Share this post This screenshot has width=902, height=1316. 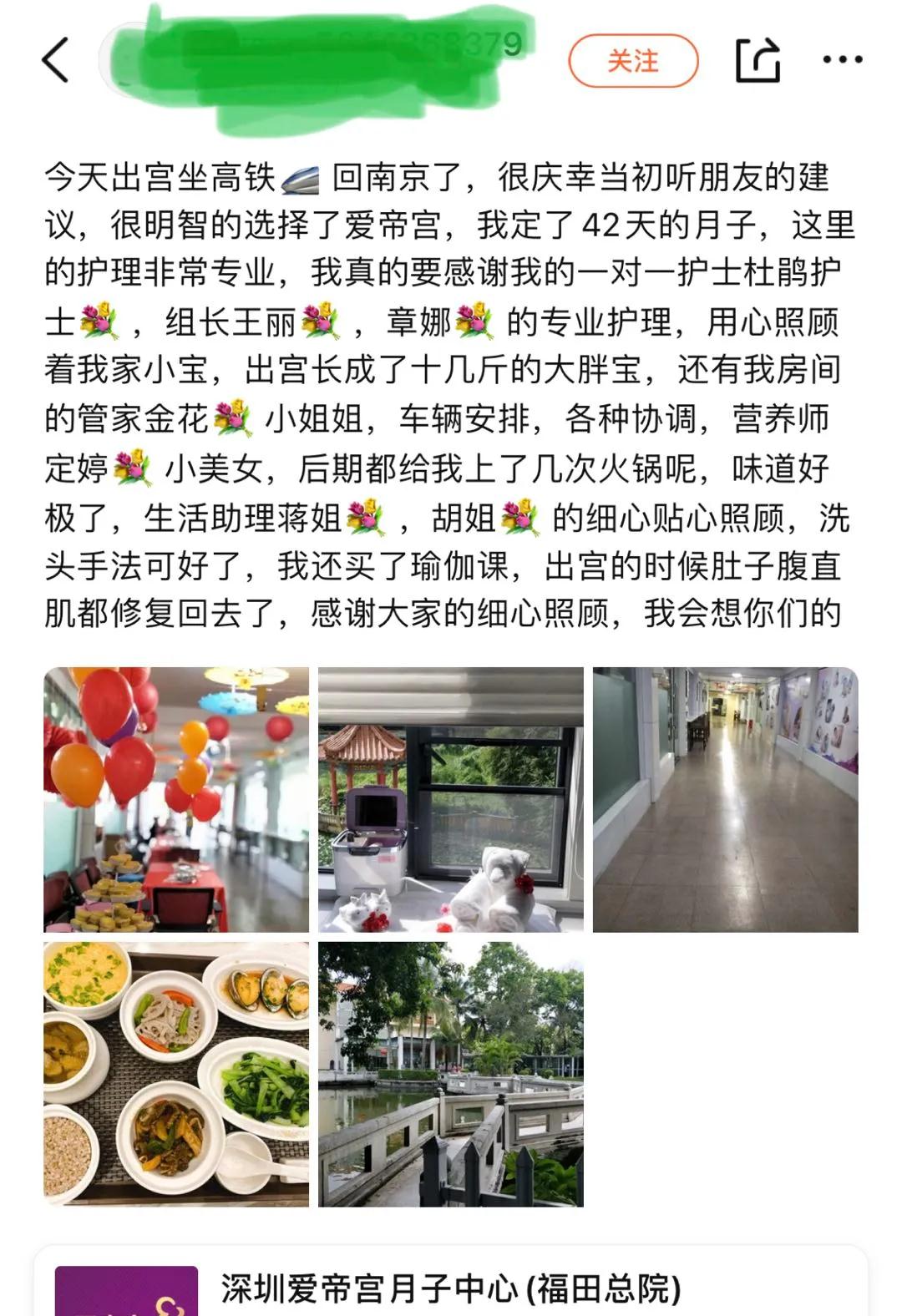(x=757, y=60)
